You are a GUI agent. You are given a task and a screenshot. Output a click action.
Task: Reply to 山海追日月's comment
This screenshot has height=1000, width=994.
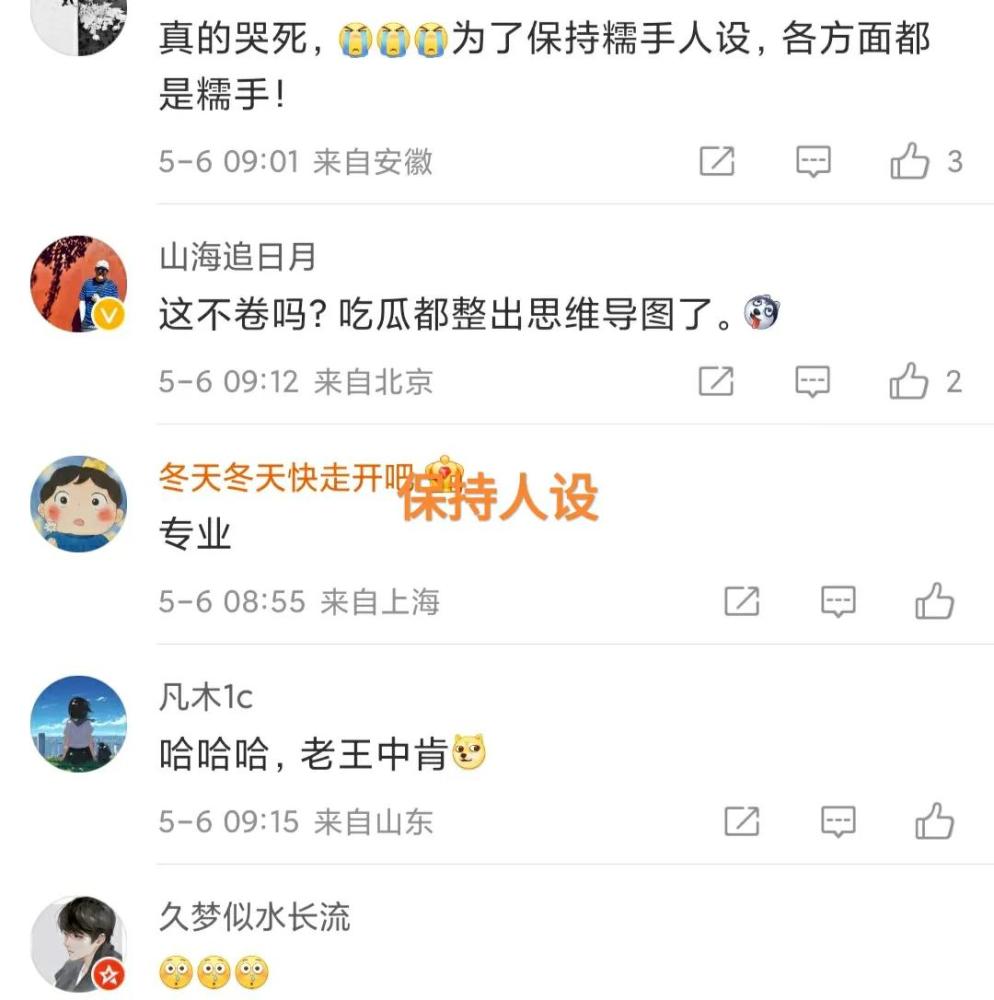tap(813, 381)
